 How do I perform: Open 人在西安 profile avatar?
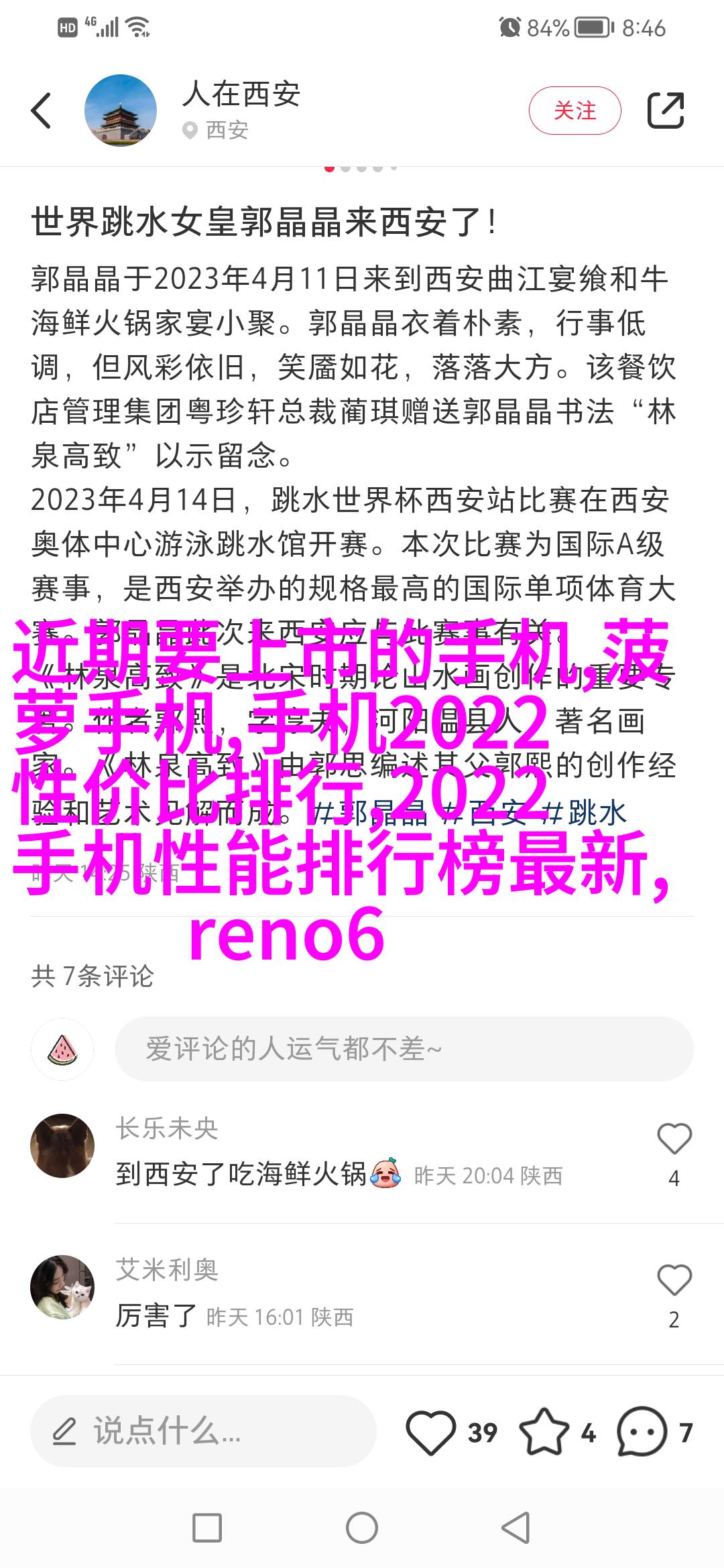(121, 111)
